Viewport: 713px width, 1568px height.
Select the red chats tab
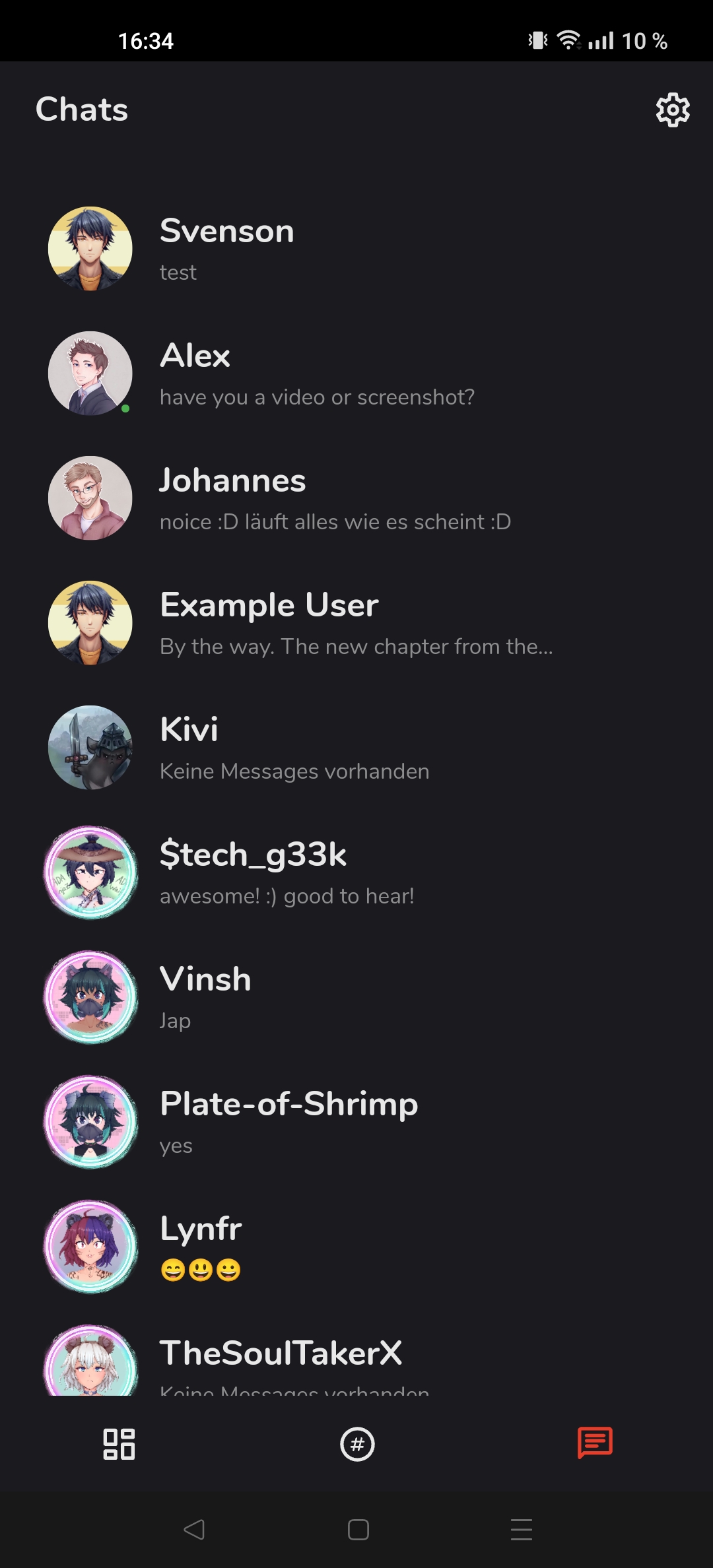pos(595,1443)
